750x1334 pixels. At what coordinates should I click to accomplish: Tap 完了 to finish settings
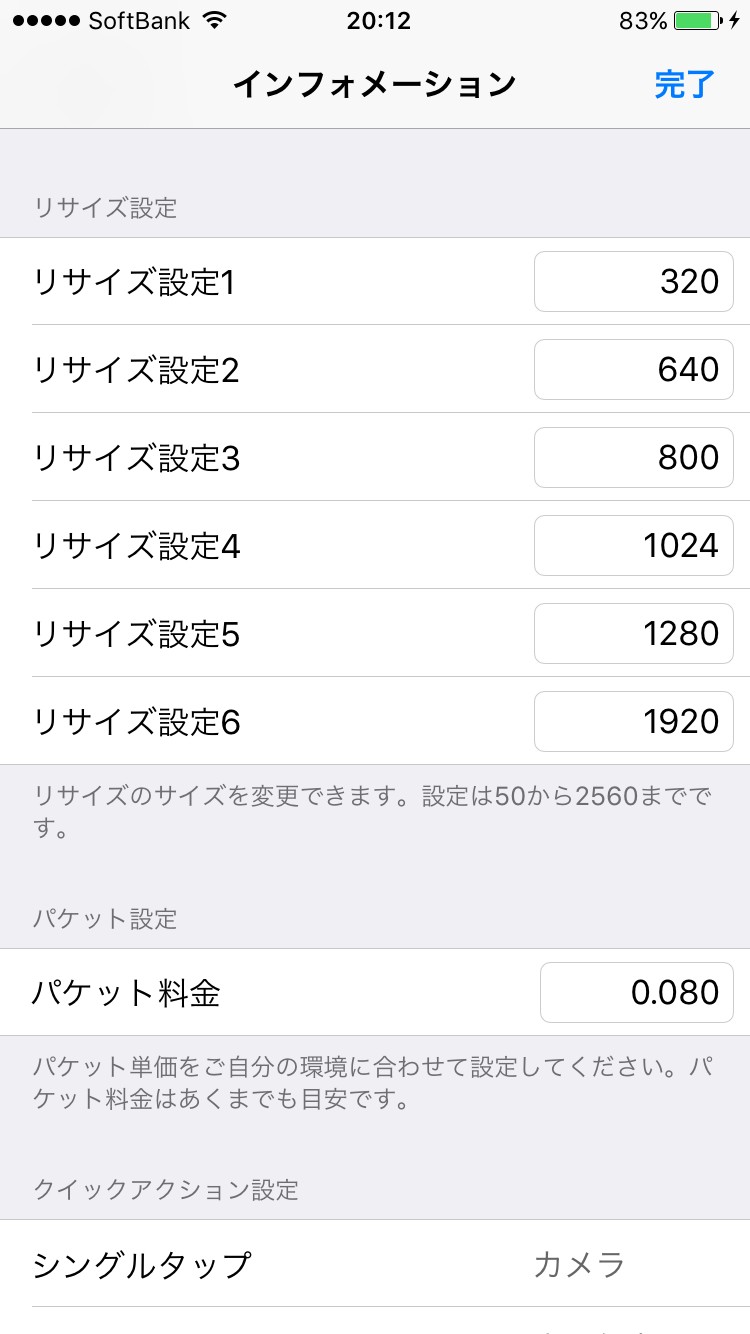685,85
